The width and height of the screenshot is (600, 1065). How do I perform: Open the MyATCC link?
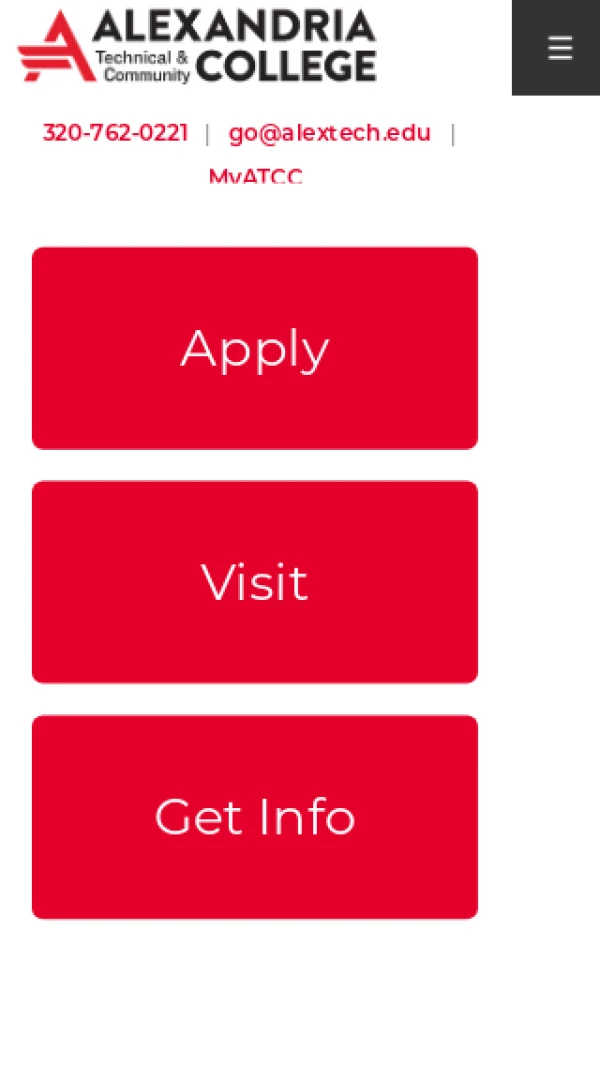(255, 176)
